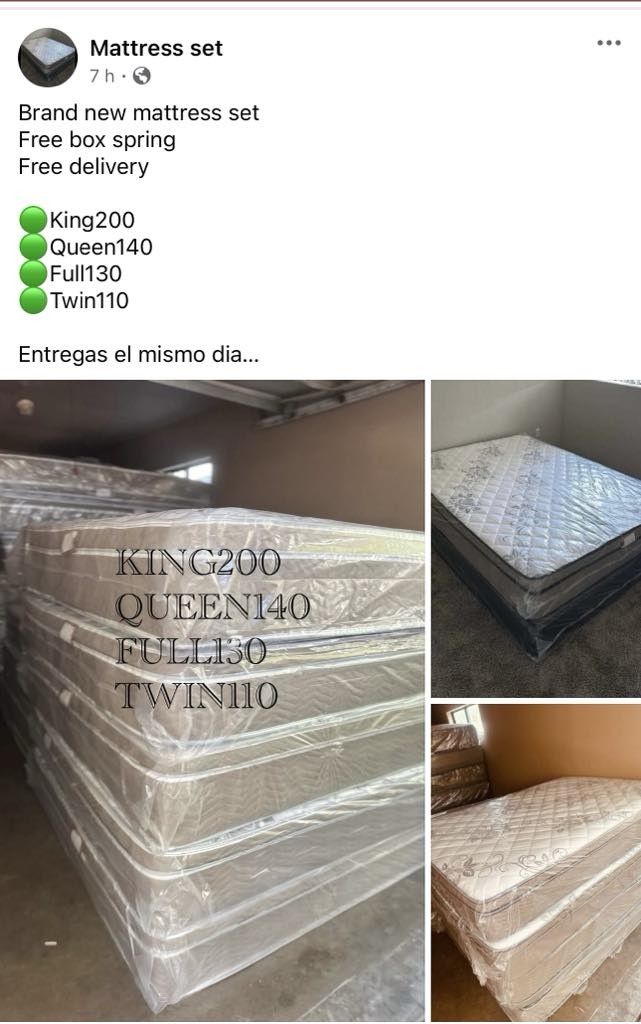Open the post's three-dot options menu
641x1024 pixels.
pyautogui.click(x=608, y=43)
